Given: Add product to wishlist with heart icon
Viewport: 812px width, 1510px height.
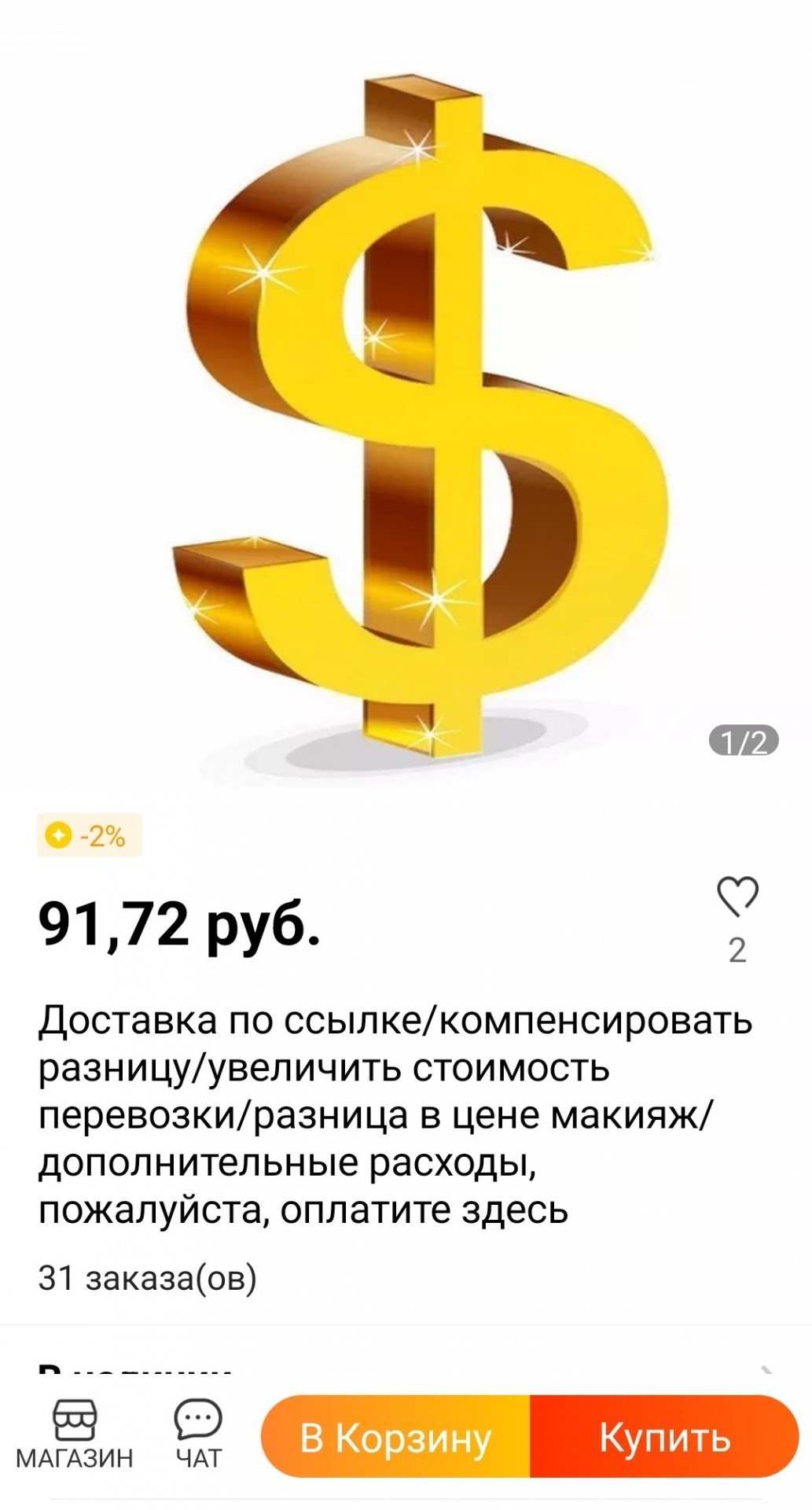Looking at the screenshot, I should [737, 897].
